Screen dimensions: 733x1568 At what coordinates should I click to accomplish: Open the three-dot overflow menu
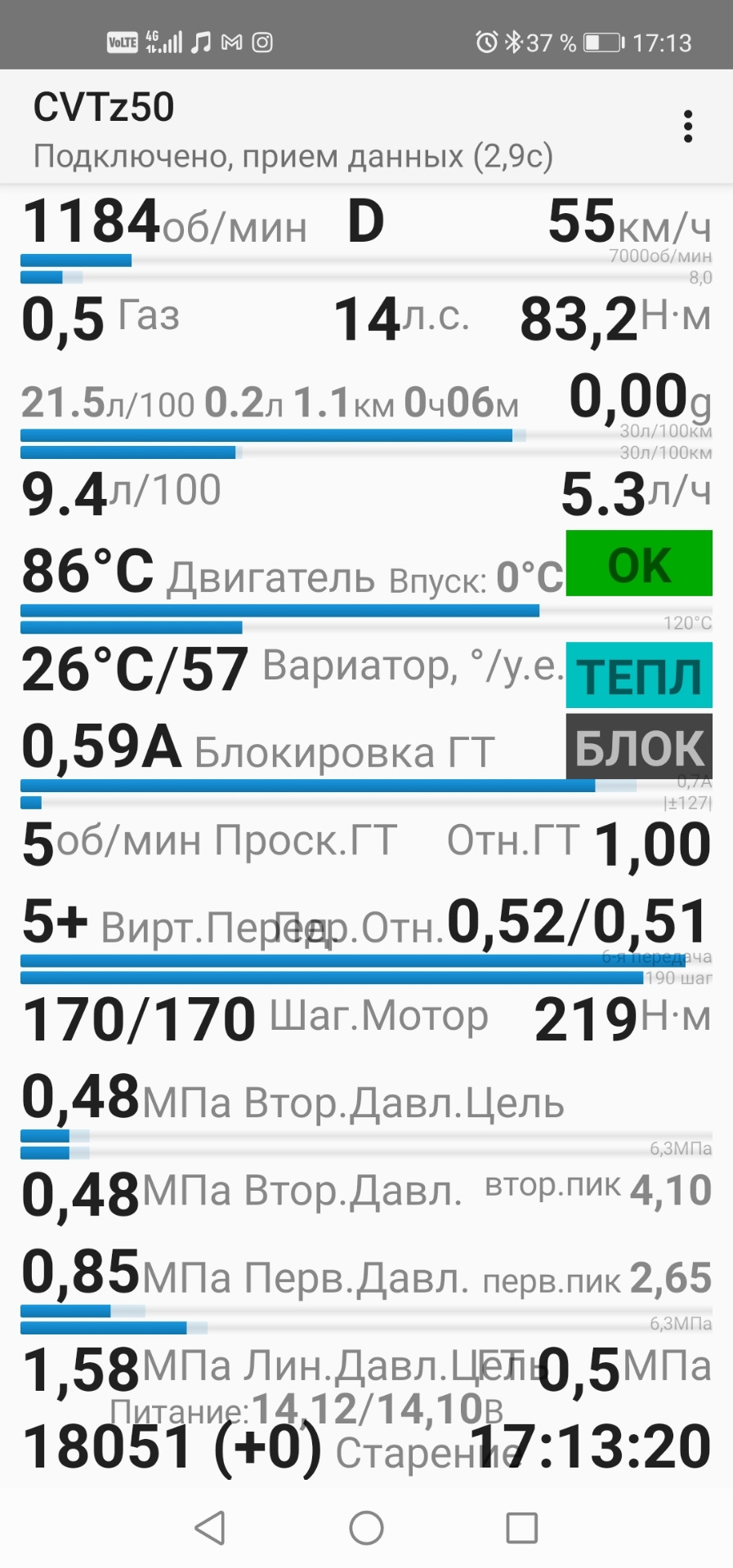[688, 127]
